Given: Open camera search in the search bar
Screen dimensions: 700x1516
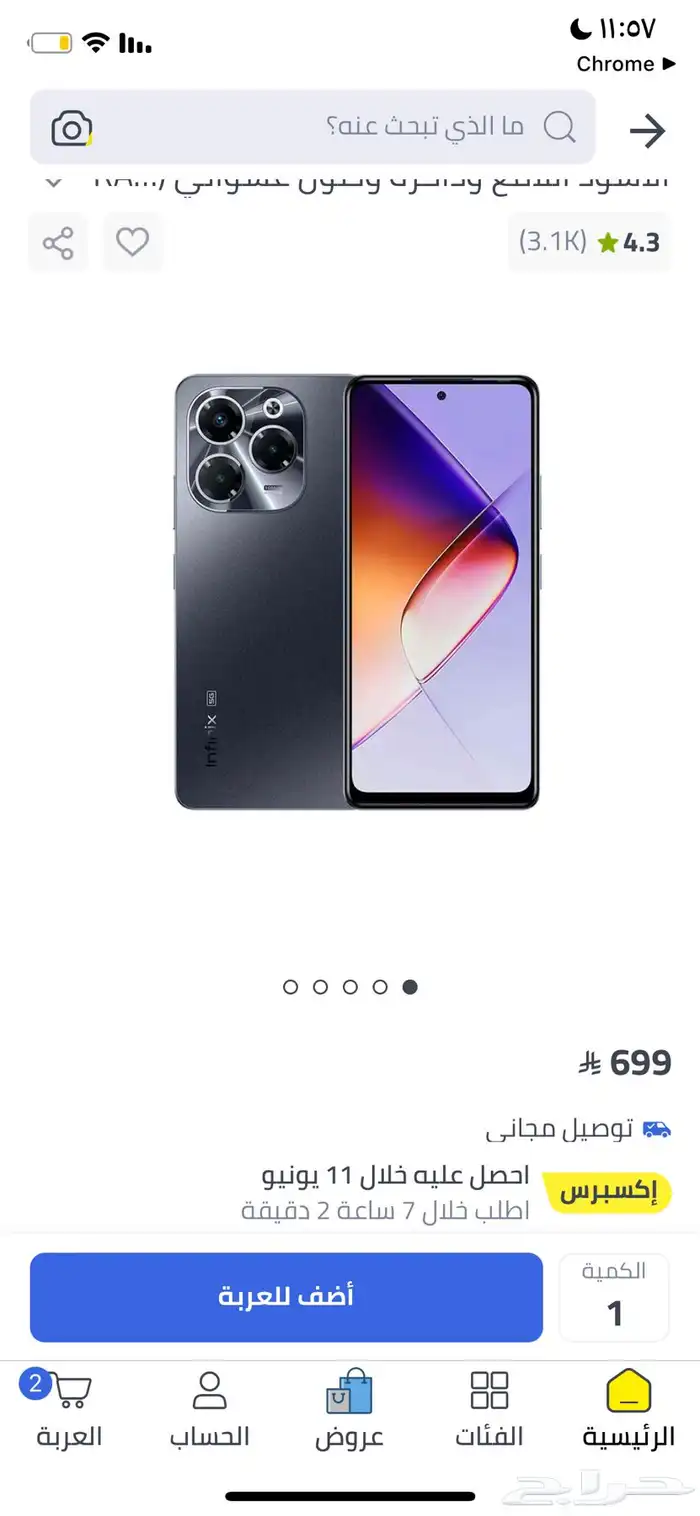Looking at the screenshot, I should 71,129.
